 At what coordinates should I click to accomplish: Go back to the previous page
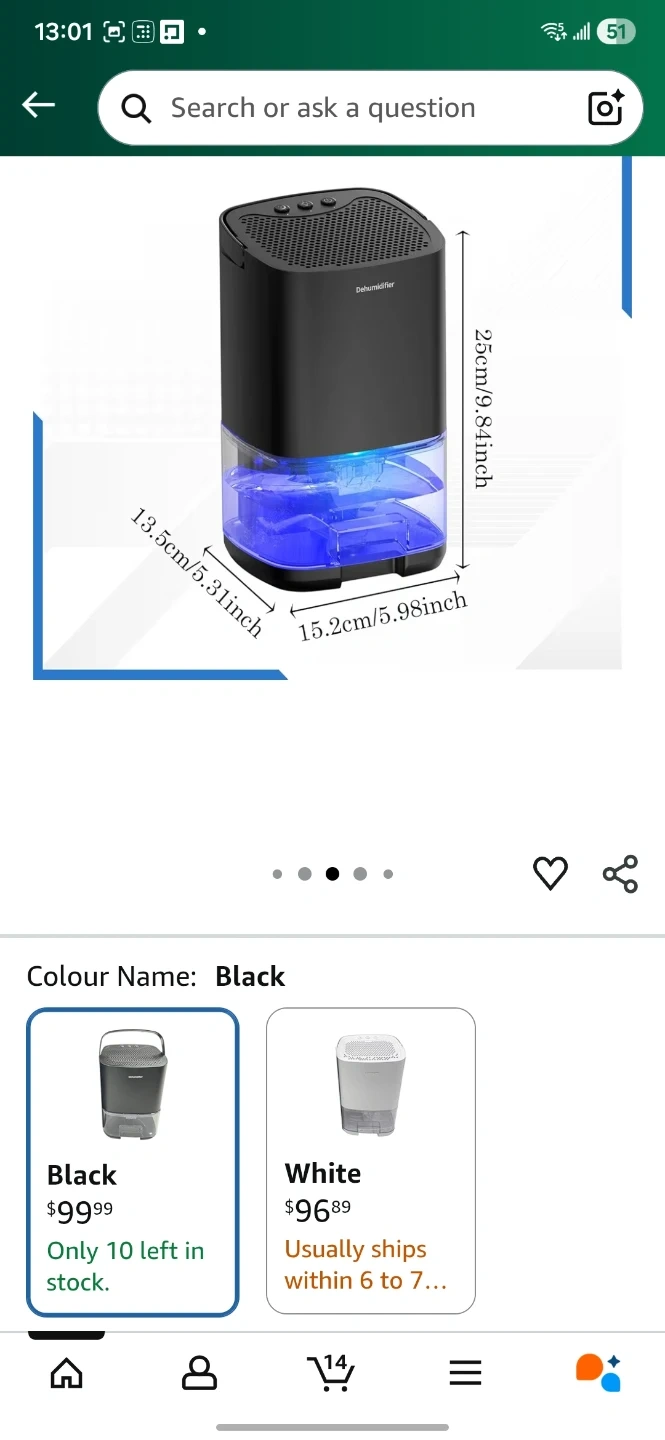[x=39, y=106]
